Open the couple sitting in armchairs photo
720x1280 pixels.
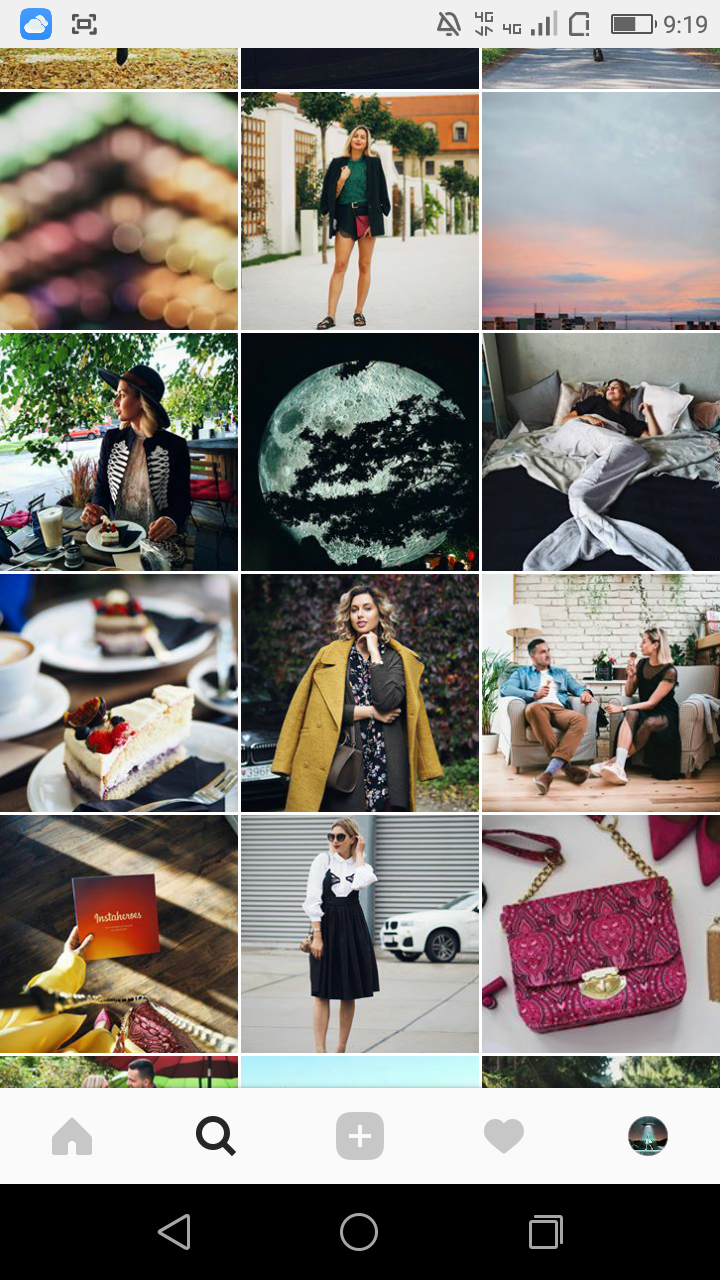[601, 692]
